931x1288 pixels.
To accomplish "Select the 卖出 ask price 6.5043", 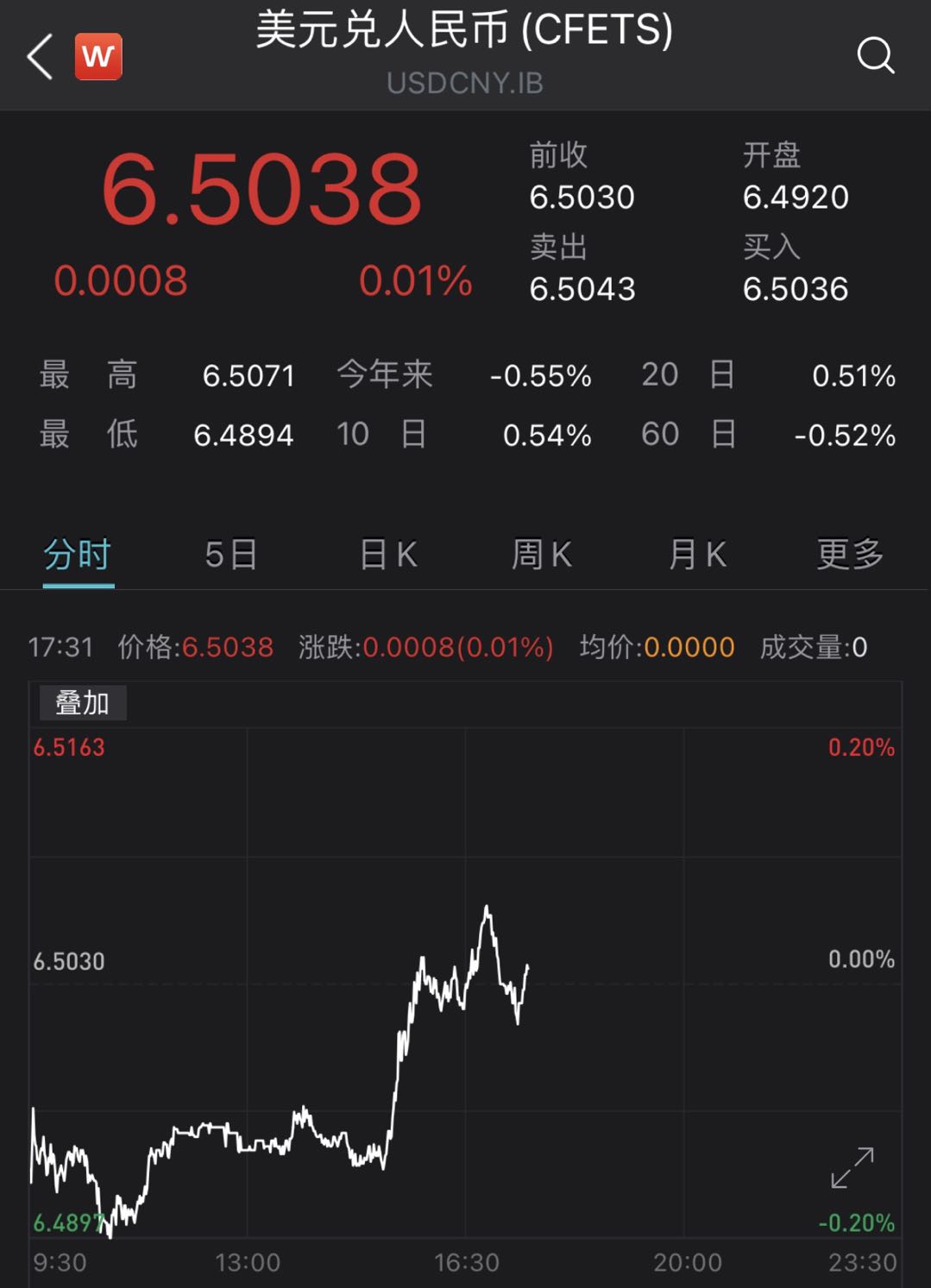I will [x=582, y=288].
